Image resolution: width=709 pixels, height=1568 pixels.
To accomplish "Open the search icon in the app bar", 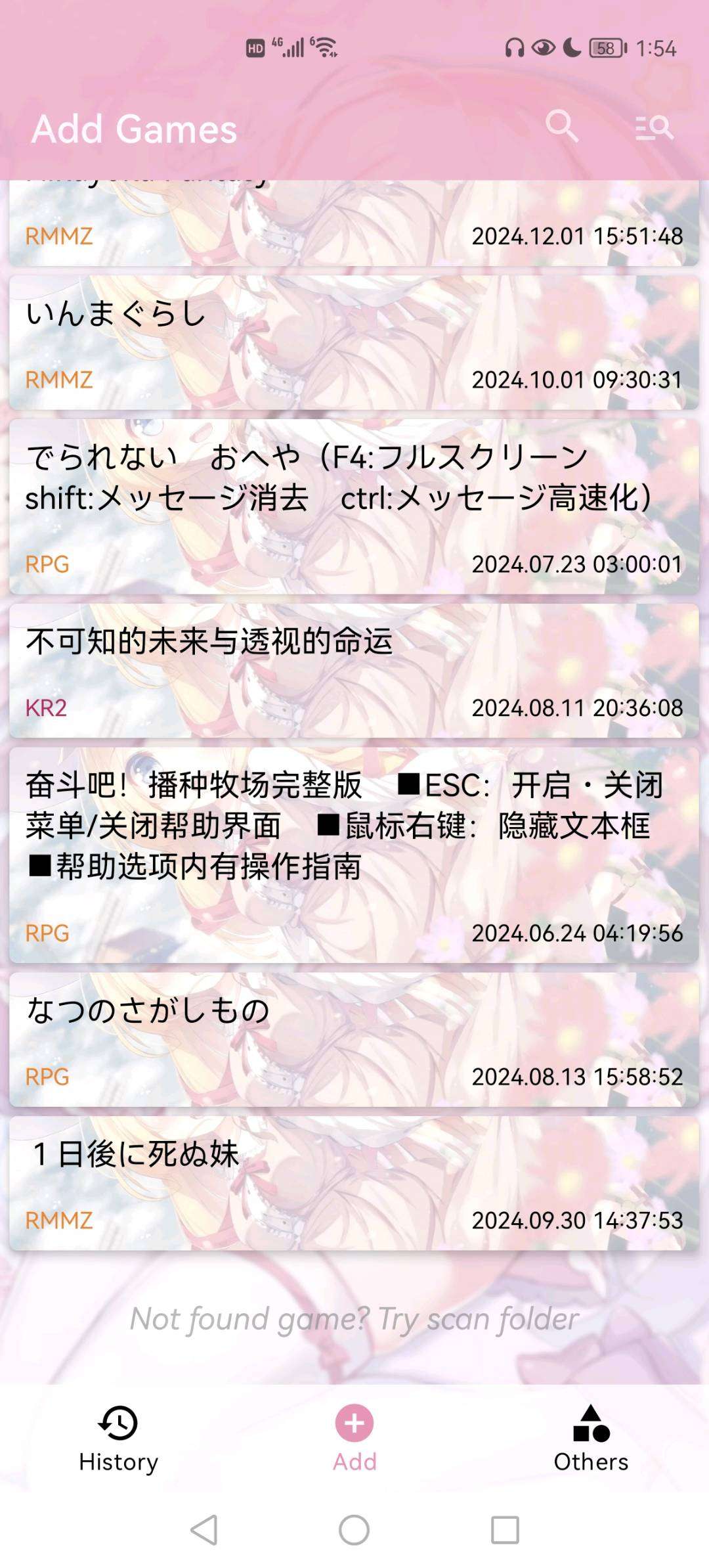I will (561, 126).
